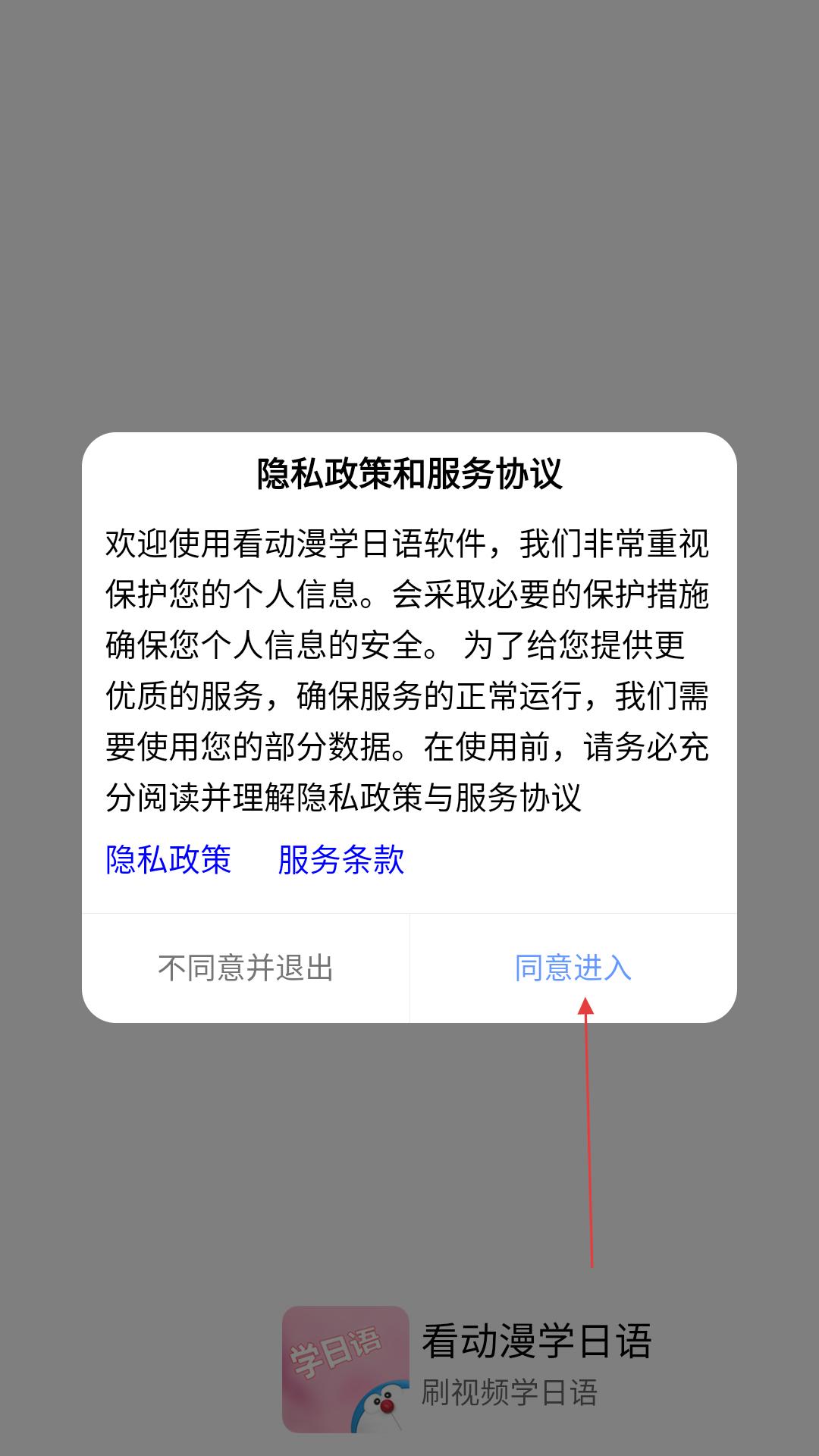Choose 不同意并退出 to decline and exit
This screenshot has width=819, height=1456.
click(246, 968)
